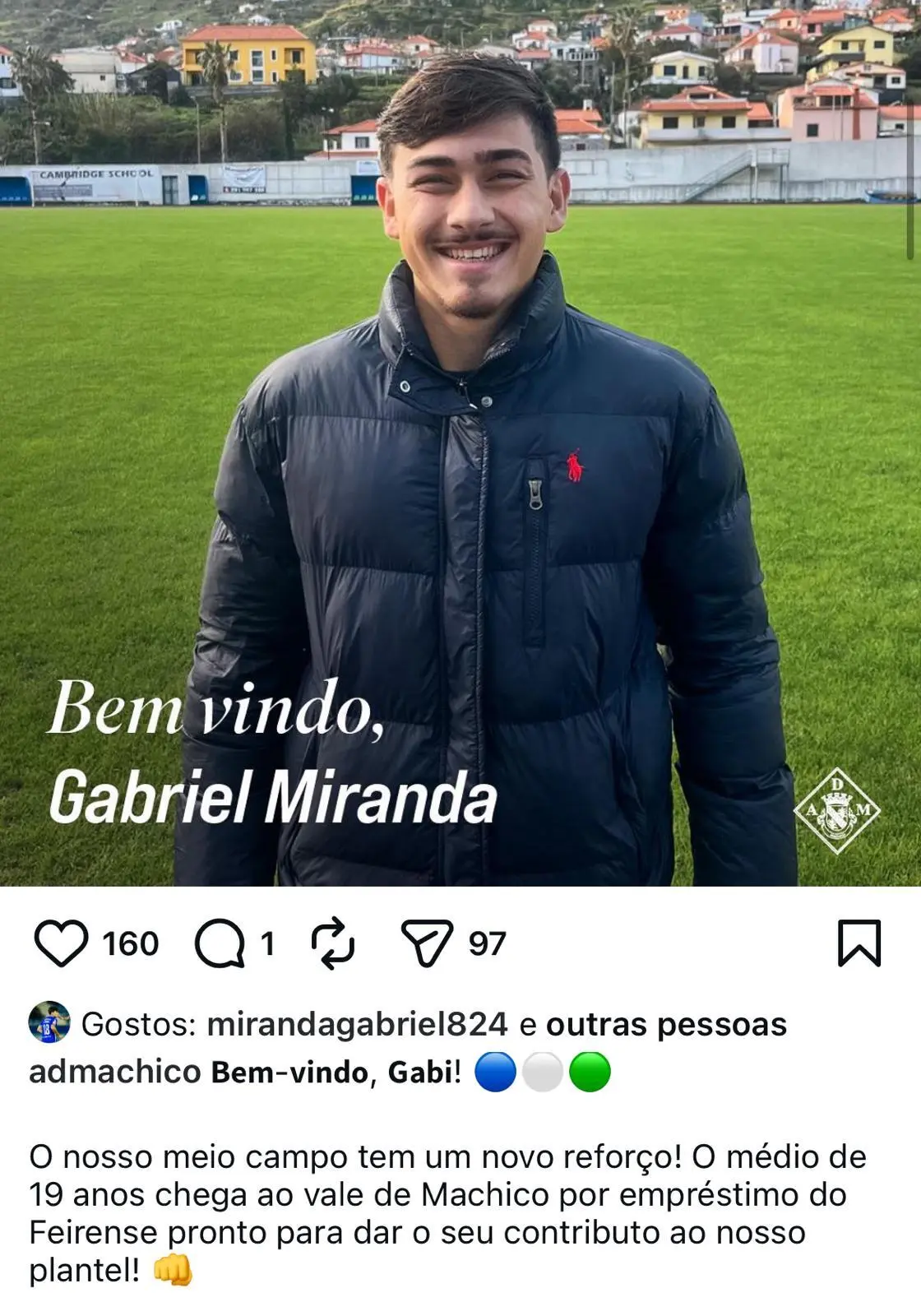921x1316 pixels.
Task: Tap the liker's small profile picture
Action: click(x=49, y=1022)
